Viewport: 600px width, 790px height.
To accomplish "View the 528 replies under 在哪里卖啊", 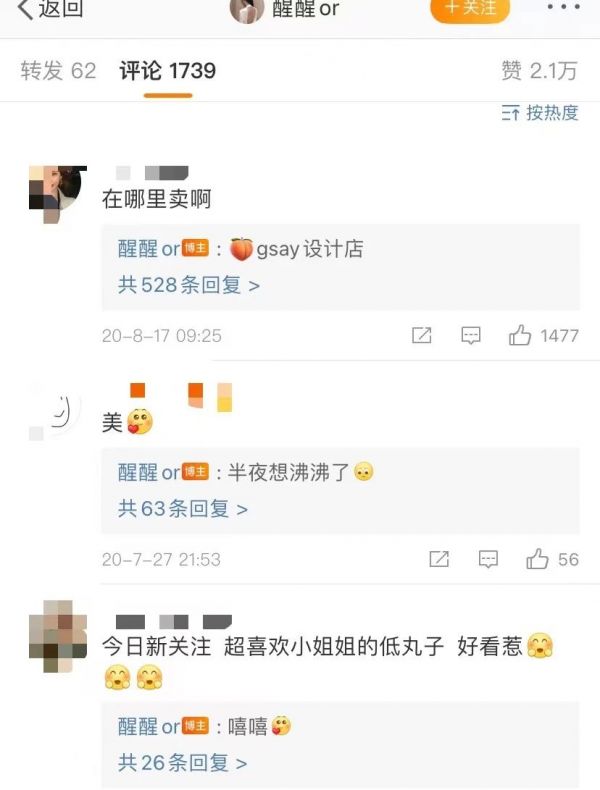I will click(x=189, y=285).
